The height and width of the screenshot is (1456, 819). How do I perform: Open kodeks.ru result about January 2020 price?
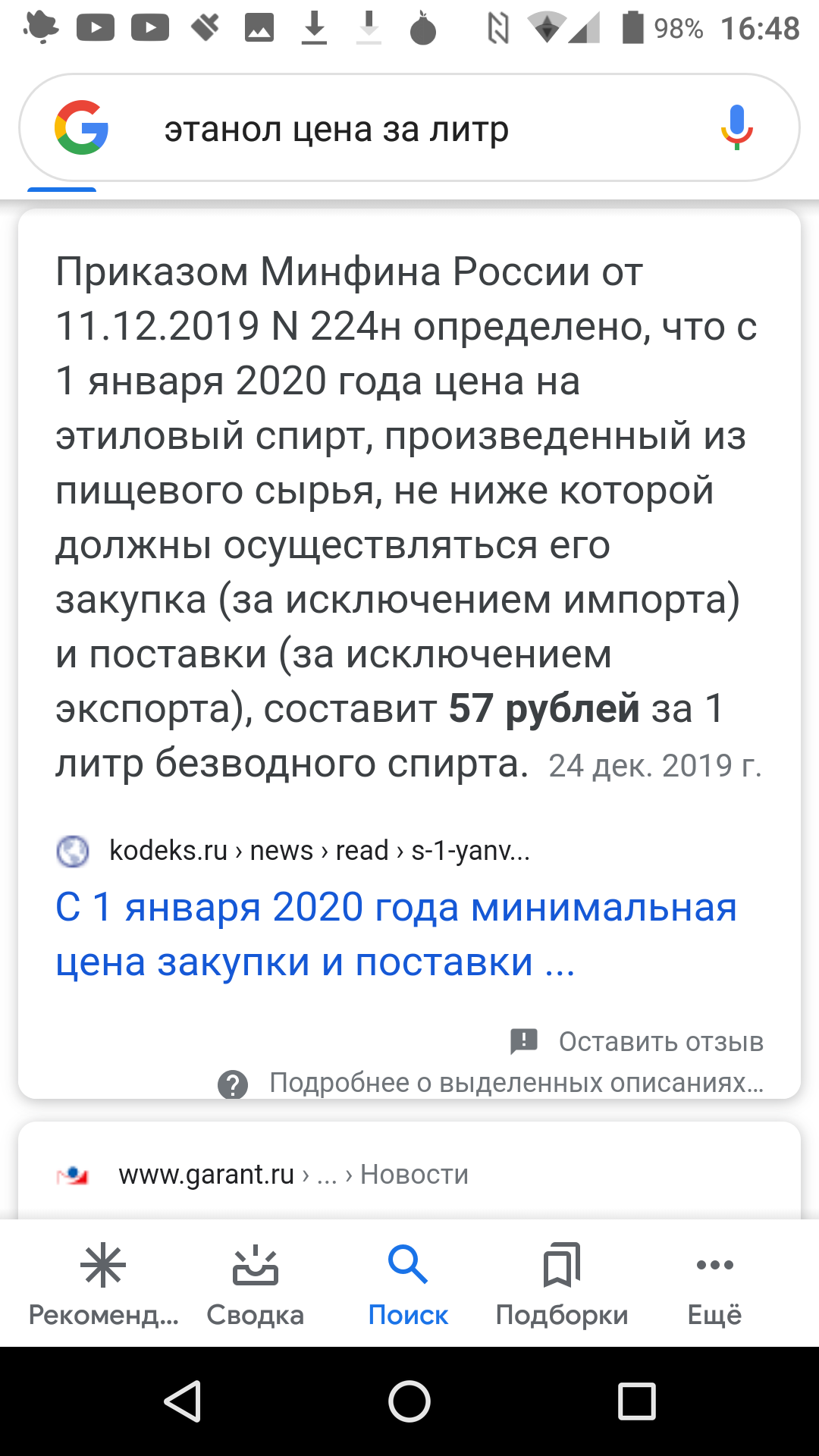[x=395, y=934]
